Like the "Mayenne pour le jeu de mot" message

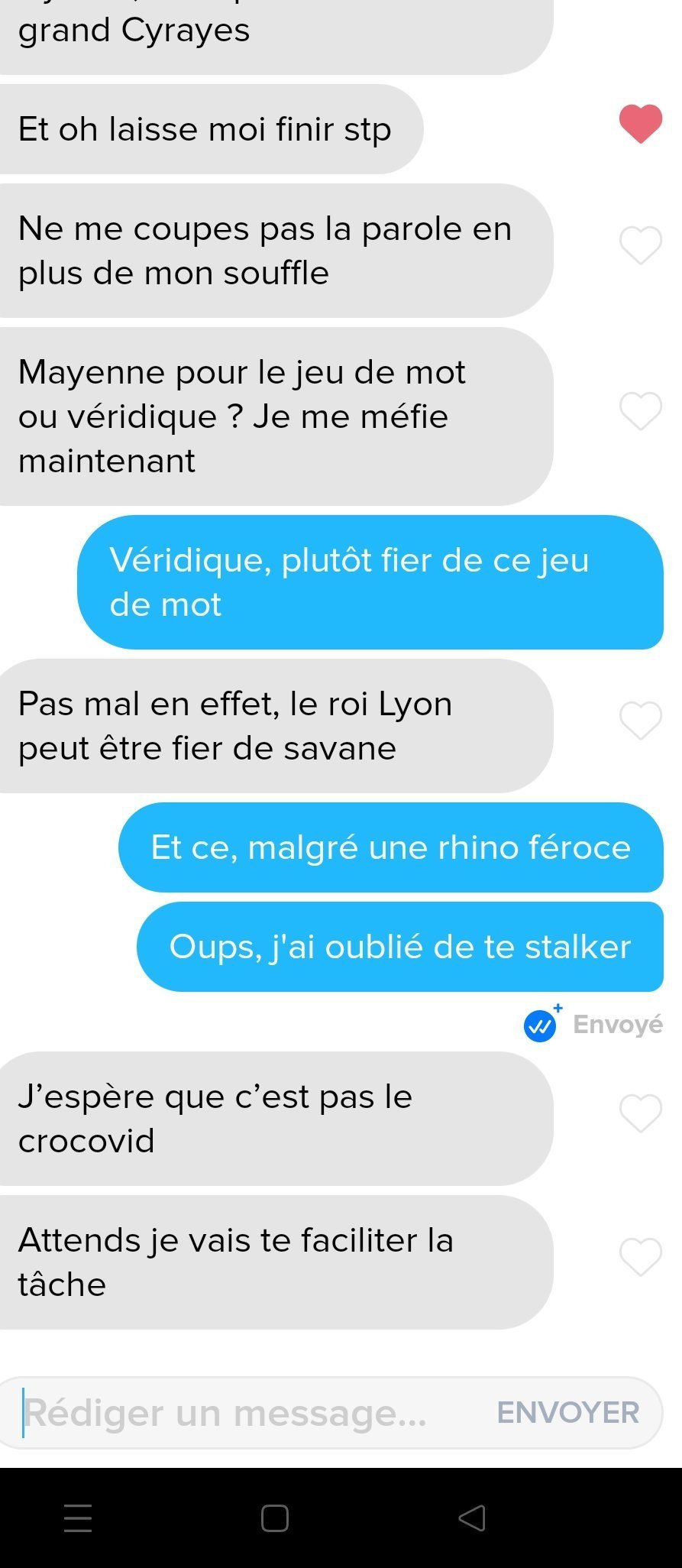point(640,411)
